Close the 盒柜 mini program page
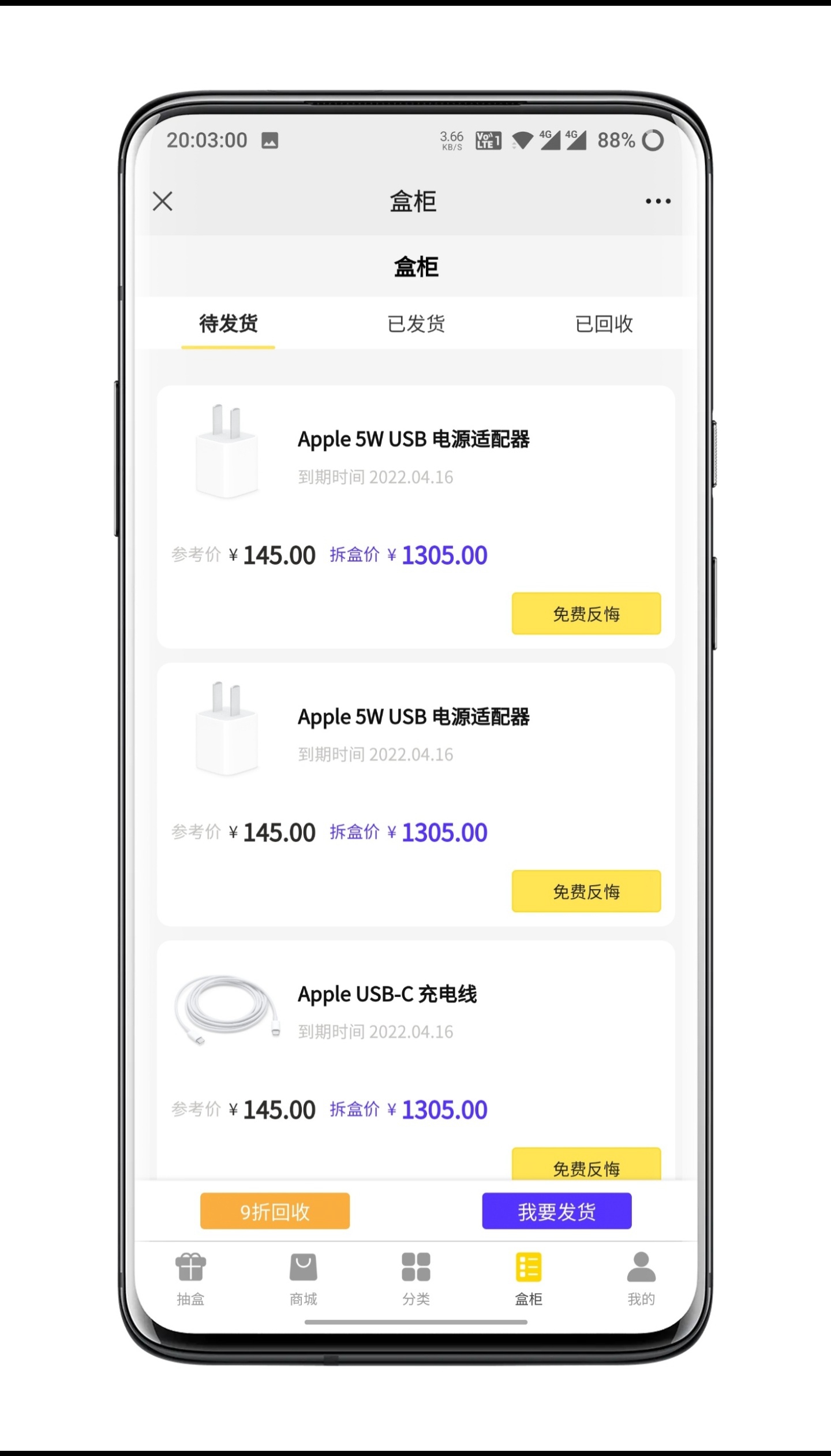Viewport: 831px width, 1456px height. point(163,201)
